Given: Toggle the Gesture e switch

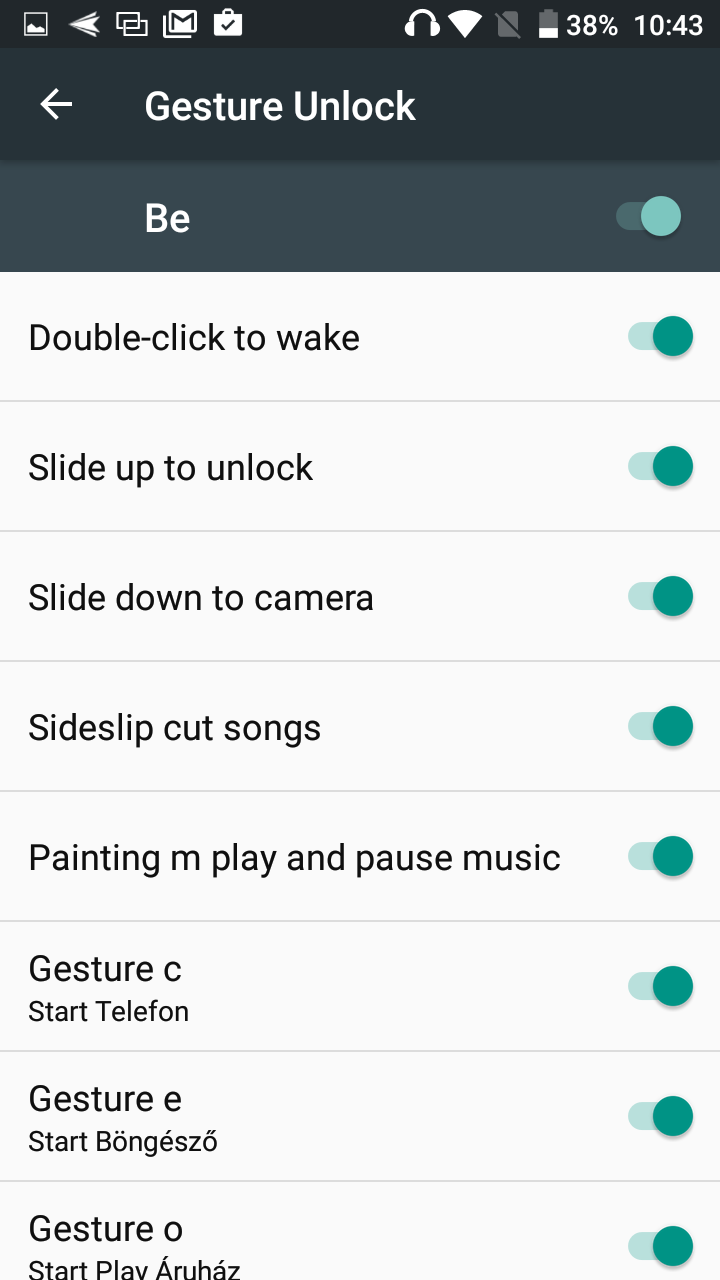Looking at the screenshot, I should pyautogui.click(x=660, y=1116).
